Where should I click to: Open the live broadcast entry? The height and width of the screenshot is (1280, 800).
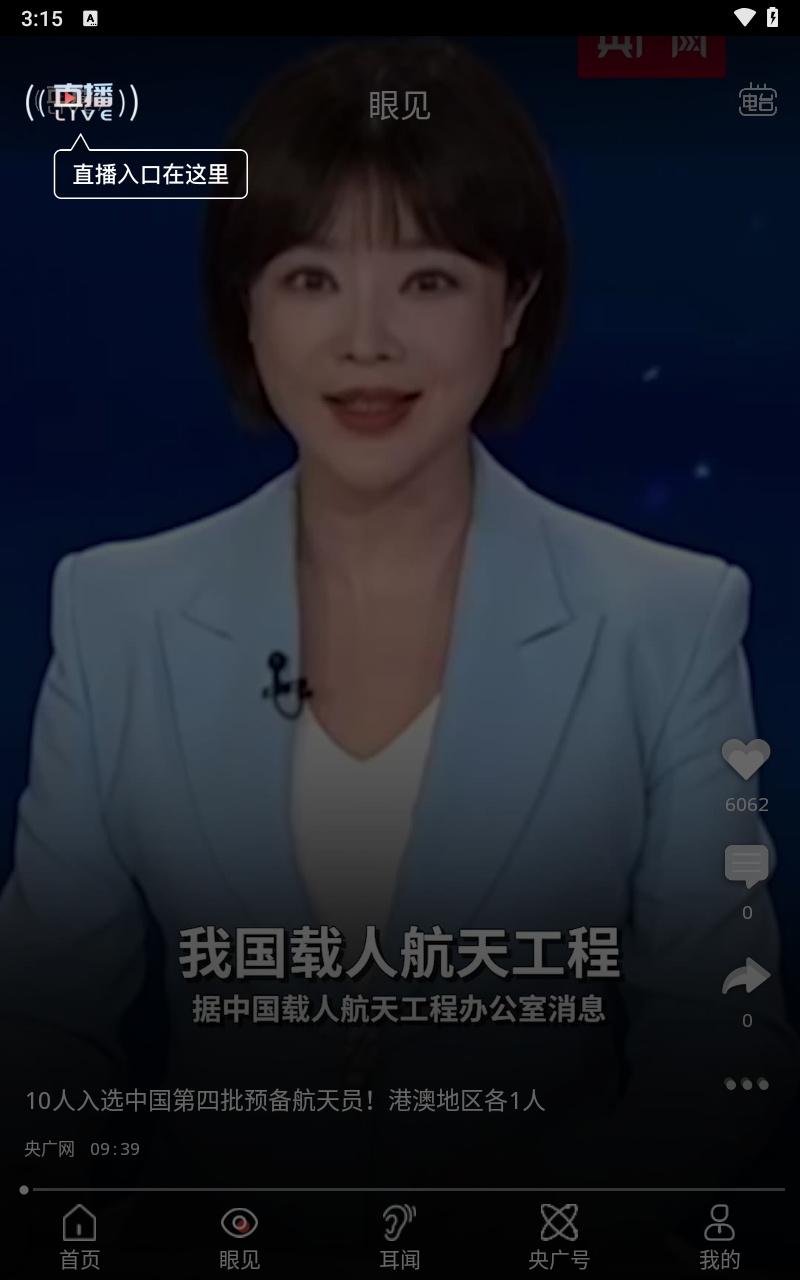tap(82, 101)
